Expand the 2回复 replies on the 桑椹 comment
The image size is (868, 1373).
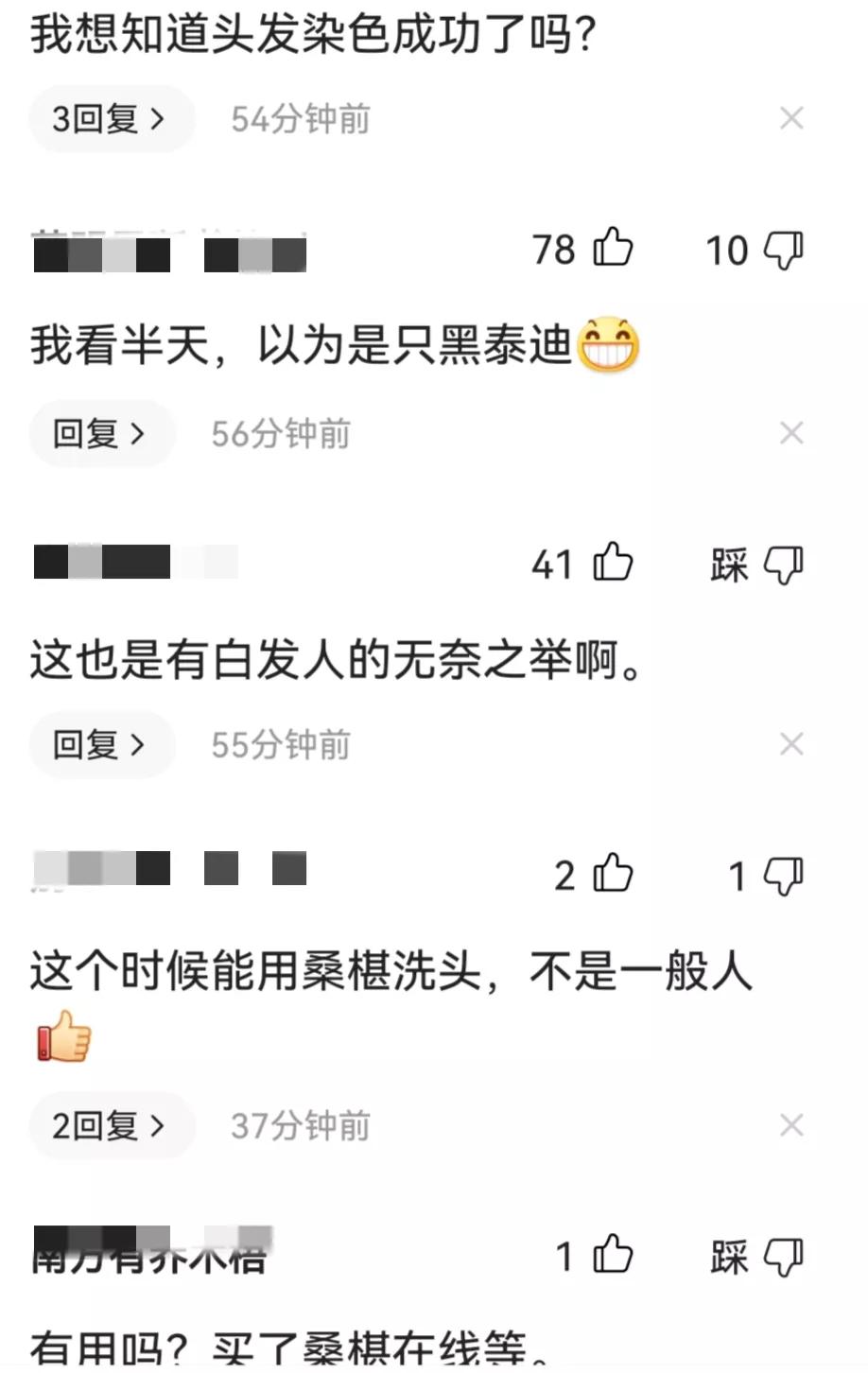point(111,1125)
